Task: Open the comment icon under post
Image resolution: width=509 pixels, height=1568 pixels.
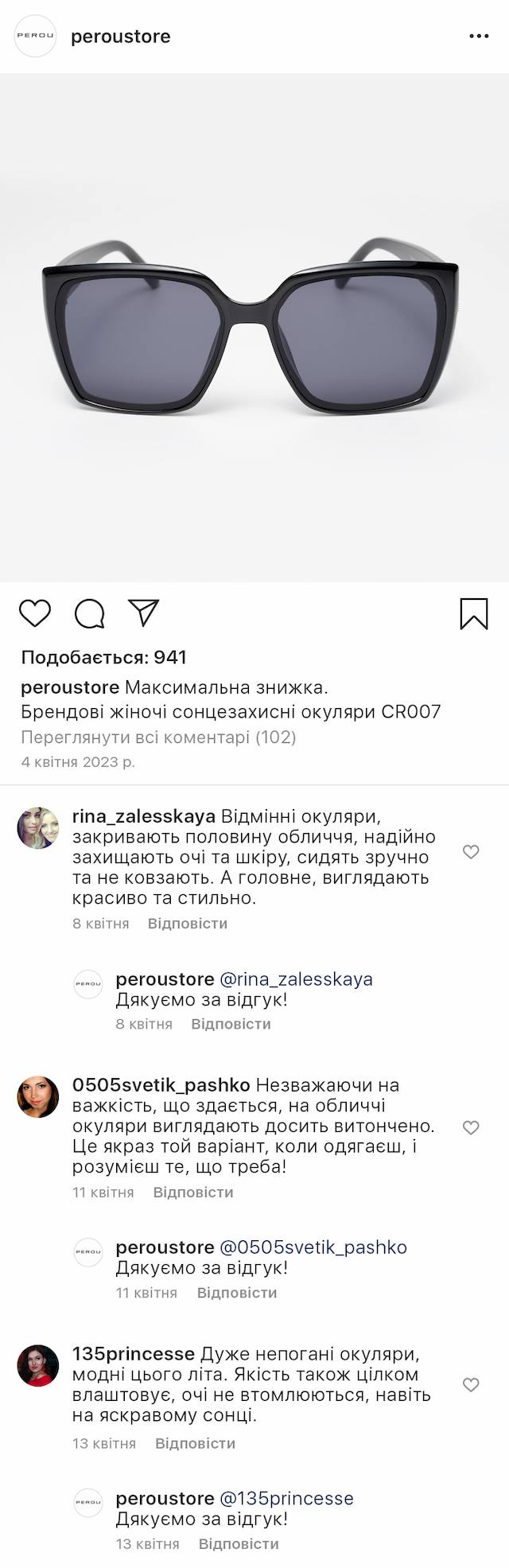Action: click(x=90, y=613)
